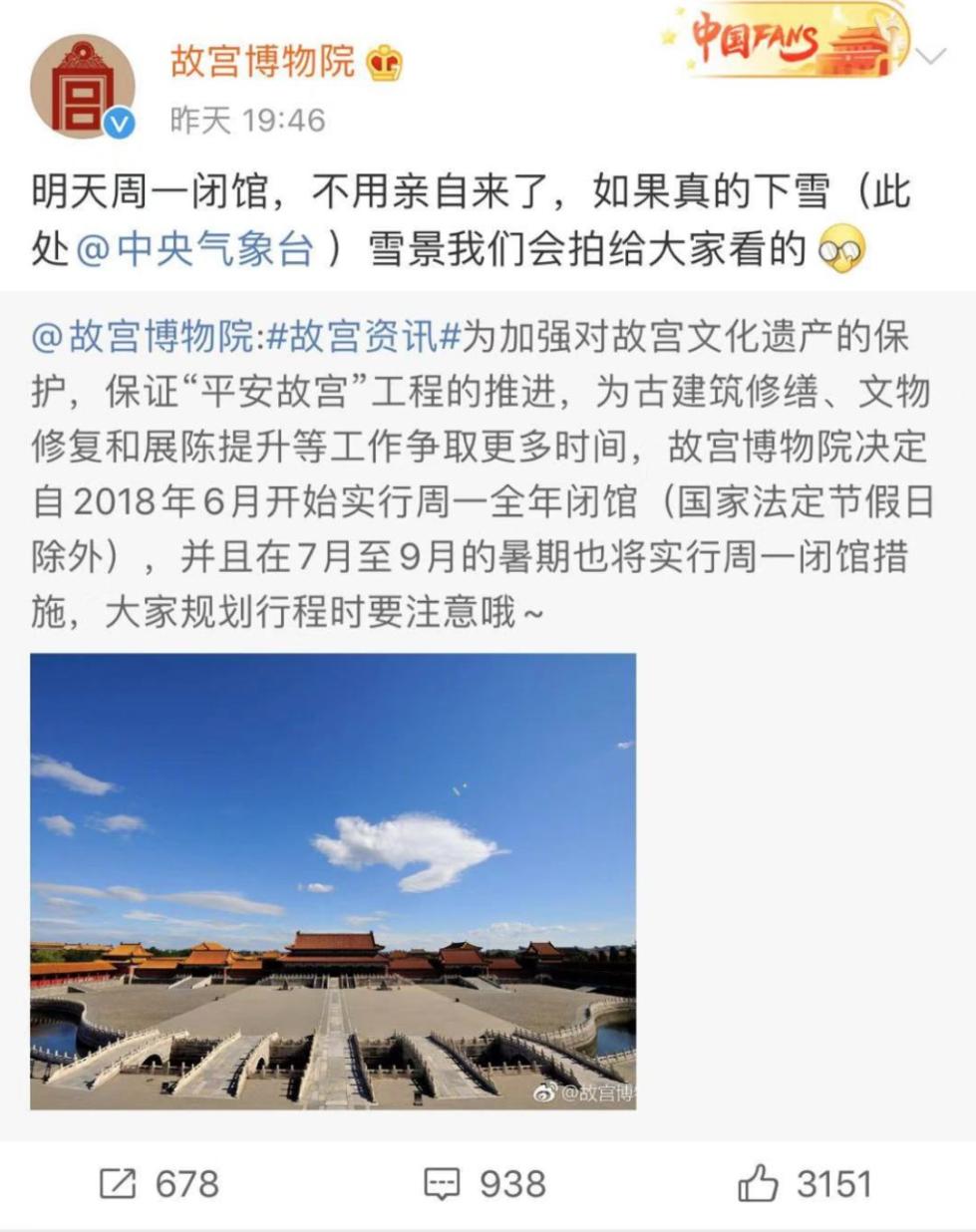Repost this post with 678 shares
This screenshot has width=976, height=1232.
pos(160,1183)
